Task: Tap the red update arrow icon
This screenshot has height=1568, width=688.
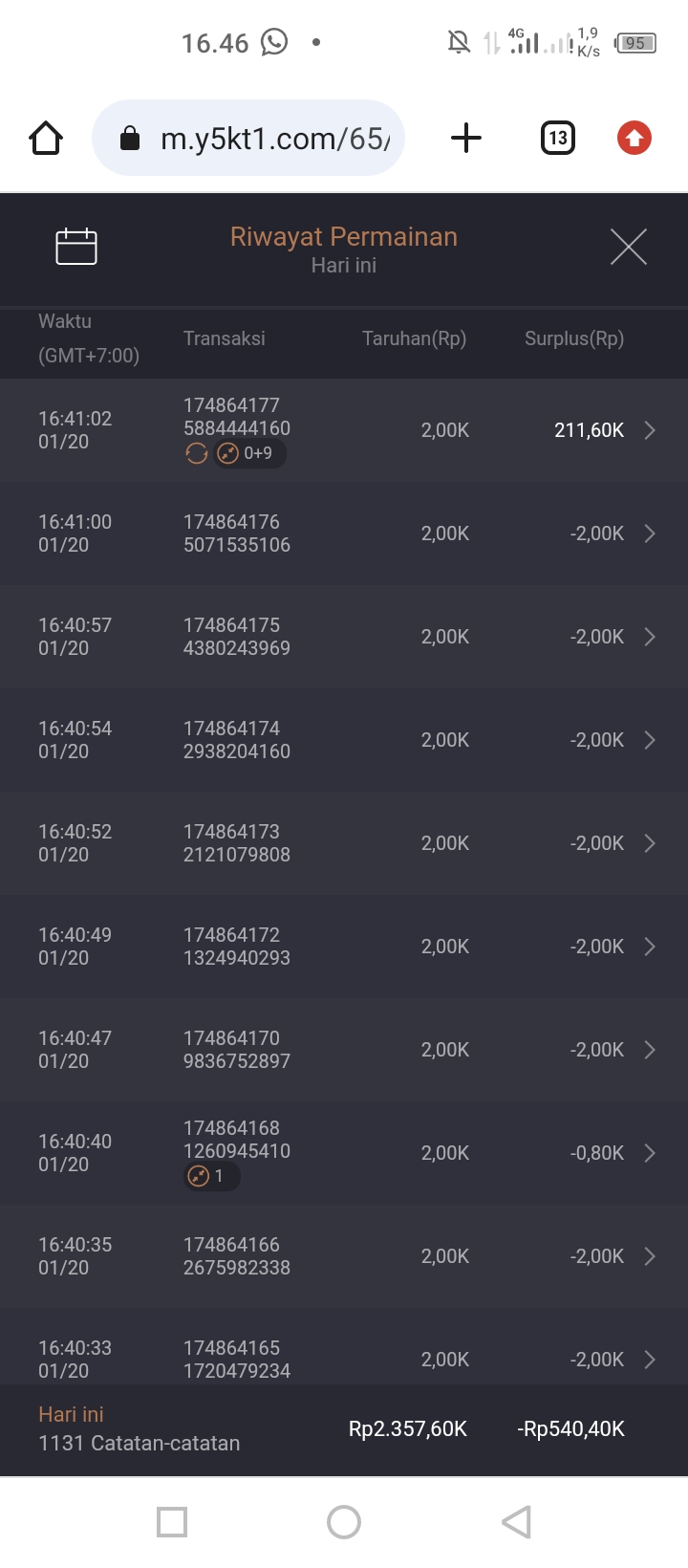Action: pyautogui.click(x=634, y=139)
